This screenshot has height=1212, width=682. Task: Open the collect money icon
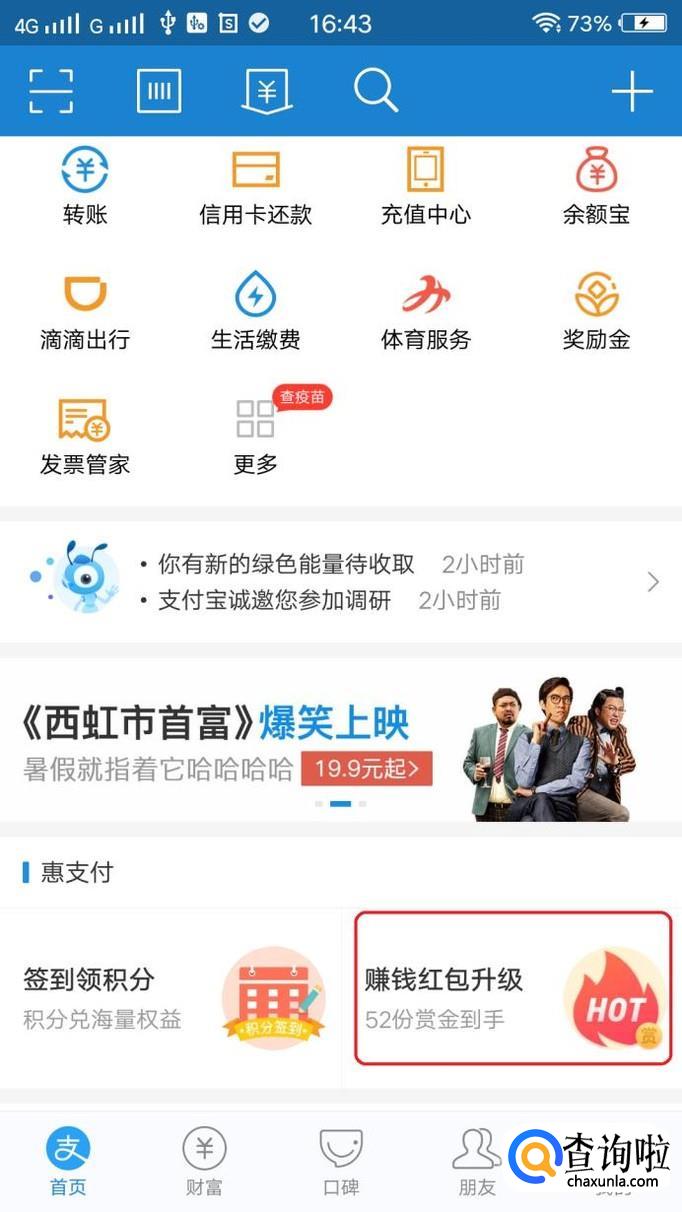[267, 91]
